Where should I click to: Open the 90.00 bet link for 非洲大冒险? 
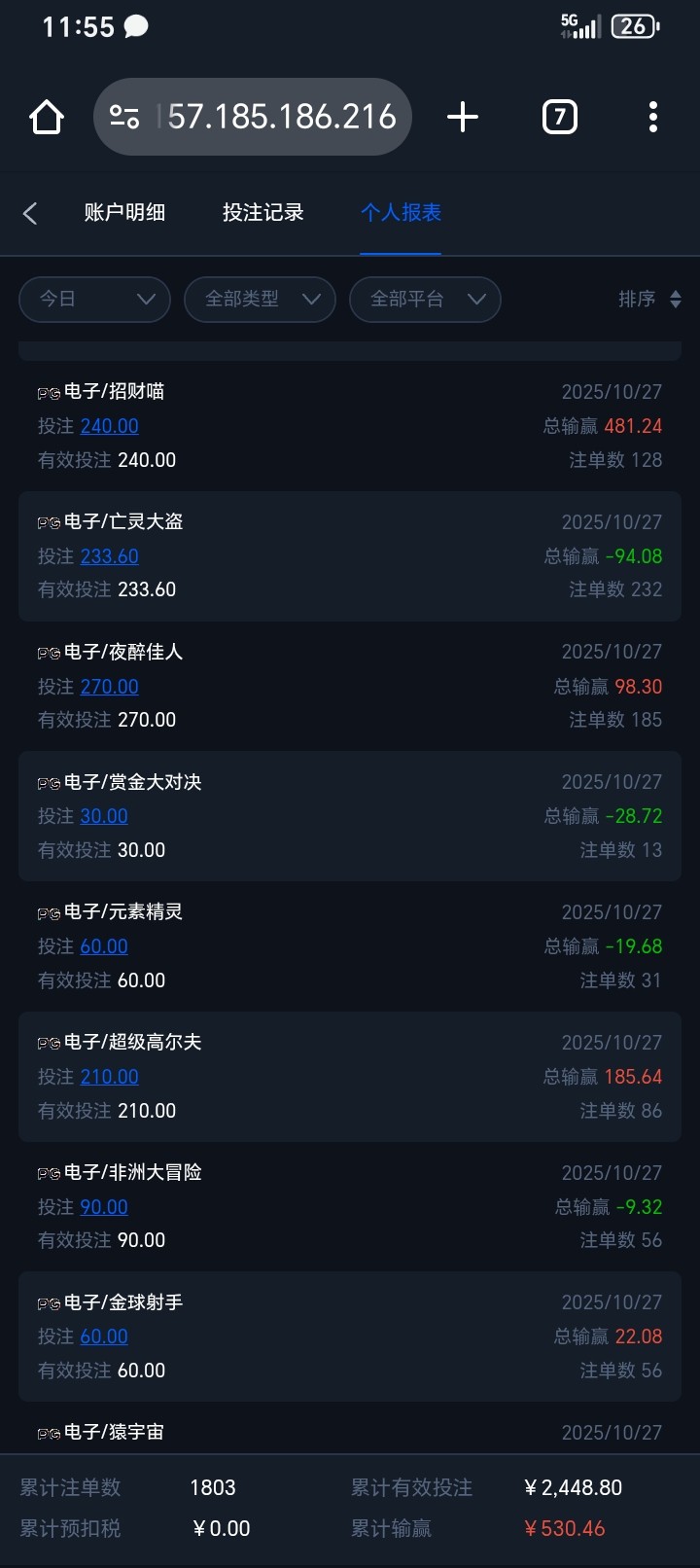pyautogui.click(x=104, y=1207)
